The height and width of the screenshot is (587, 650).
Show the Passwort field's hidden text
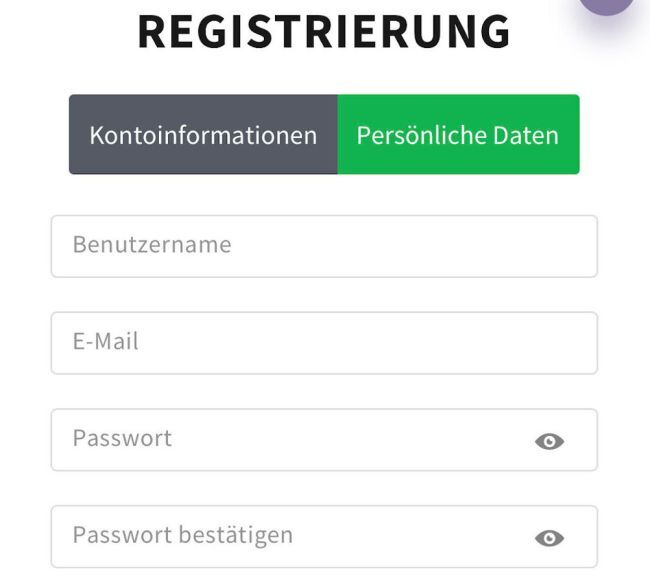coord(549,441)
